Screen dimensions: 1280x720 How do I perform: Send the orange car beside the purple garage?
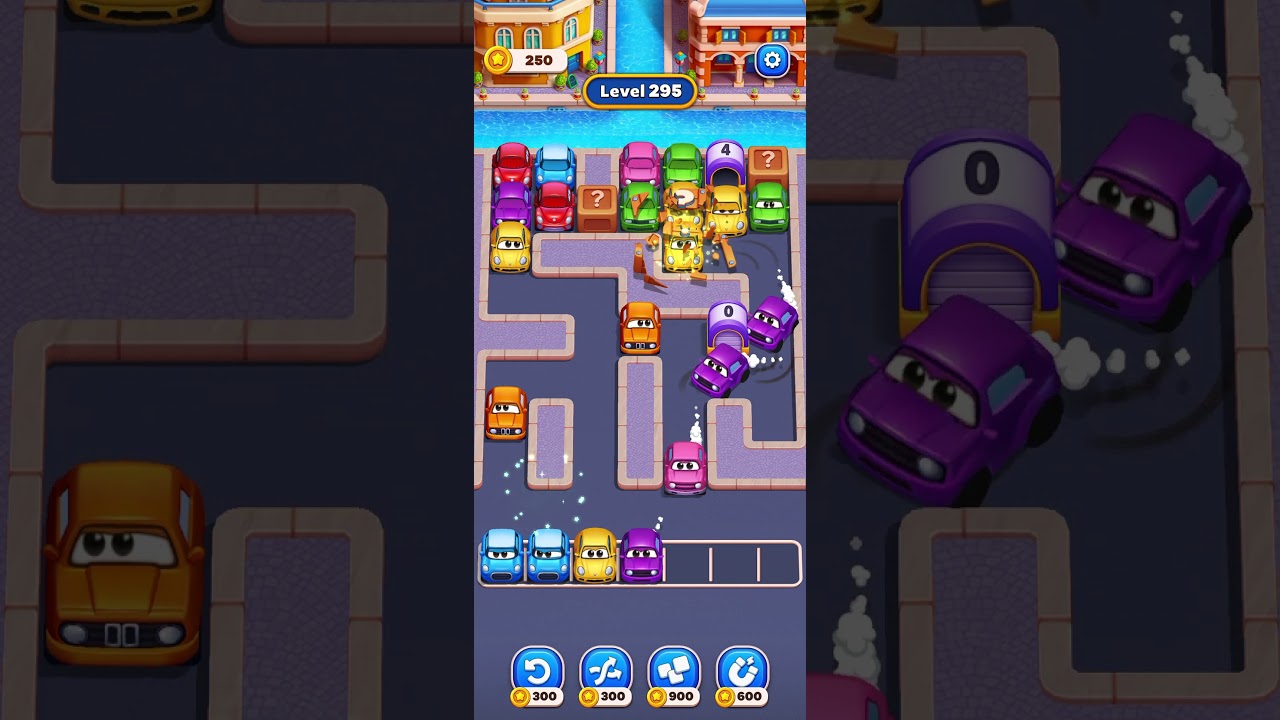pos(640,327)
